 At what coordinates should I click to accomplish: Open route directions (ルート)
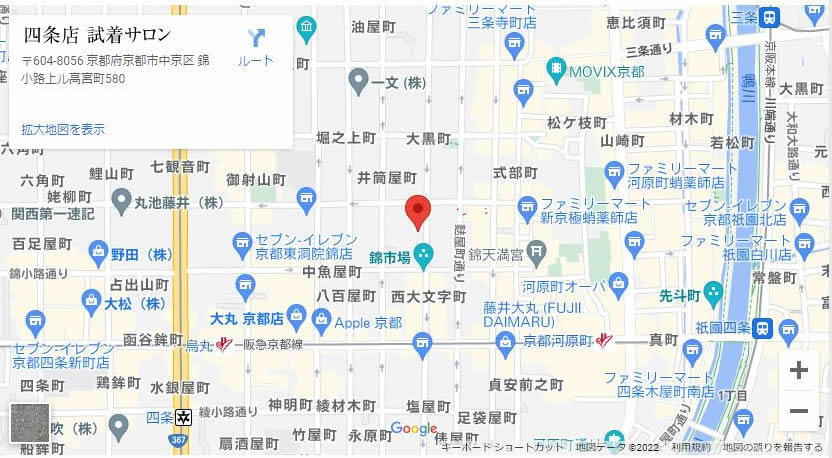click(x=256, y=46)
